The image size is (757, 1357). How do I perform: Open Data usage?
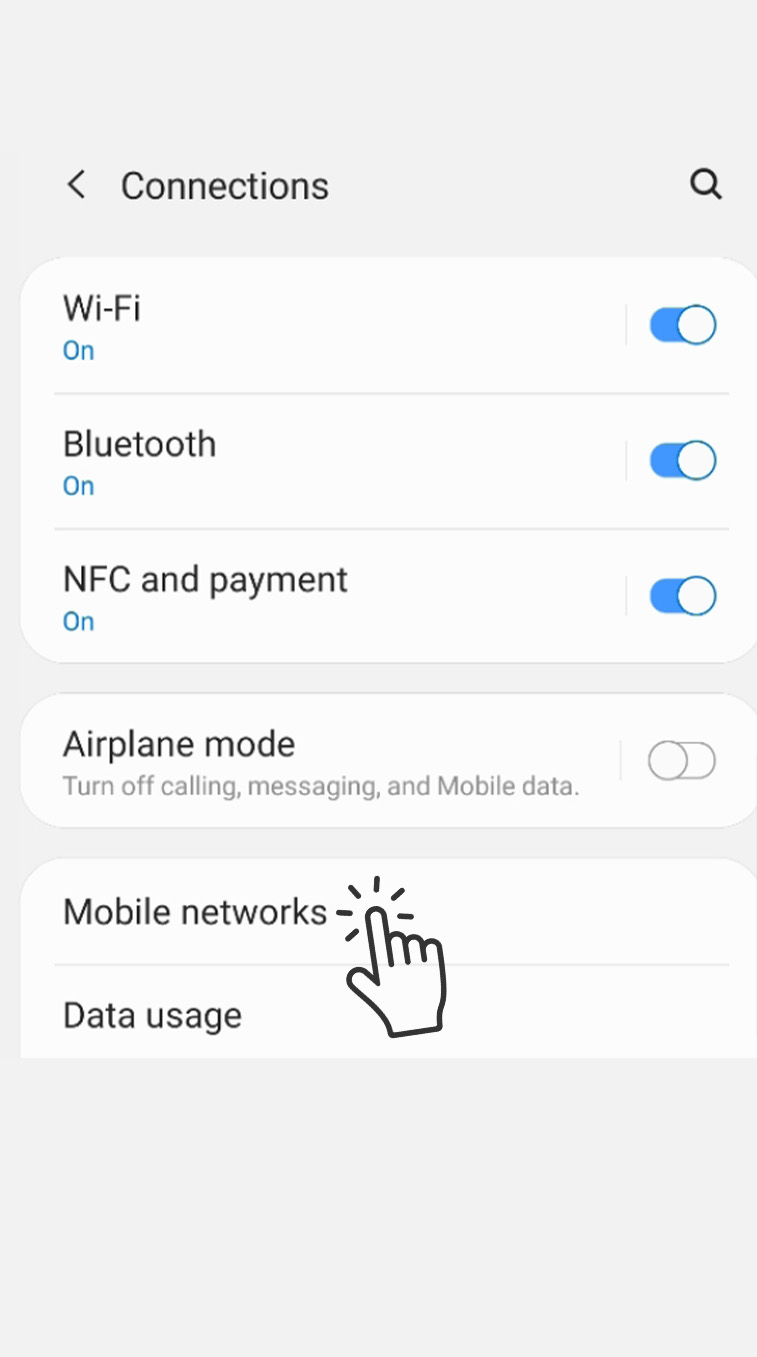[388, 1012]
